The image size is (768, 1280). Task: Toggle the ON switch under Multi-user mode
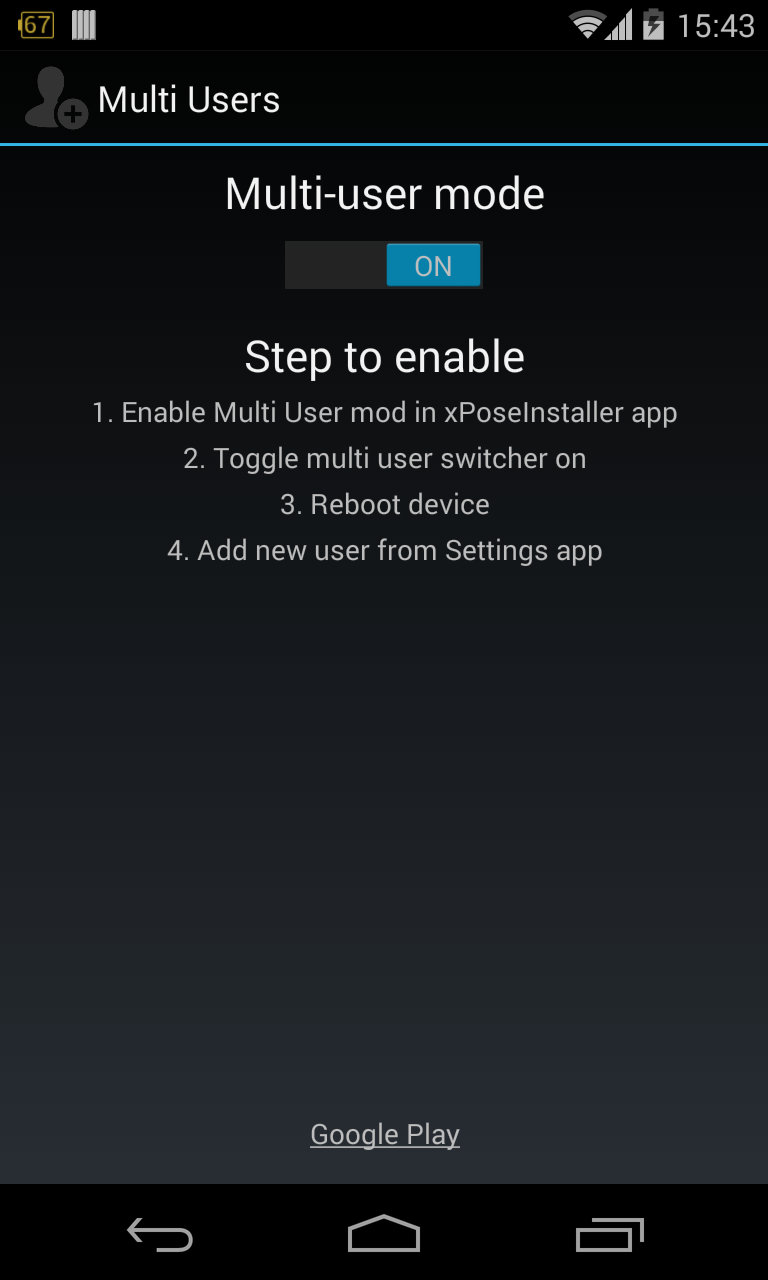pos(432,265)
